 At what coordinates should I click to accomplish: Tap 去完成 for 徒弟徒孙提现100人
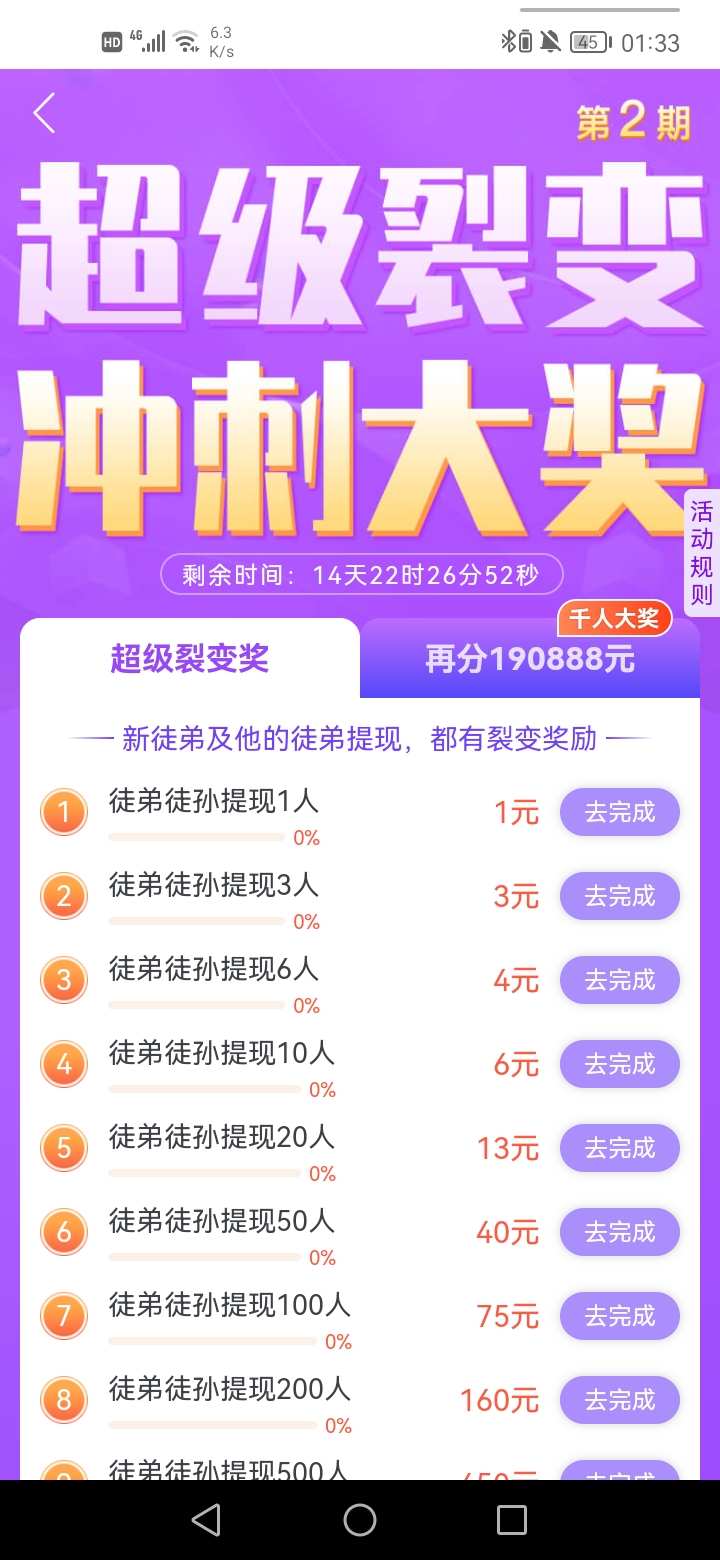[x=619, y=1316]
